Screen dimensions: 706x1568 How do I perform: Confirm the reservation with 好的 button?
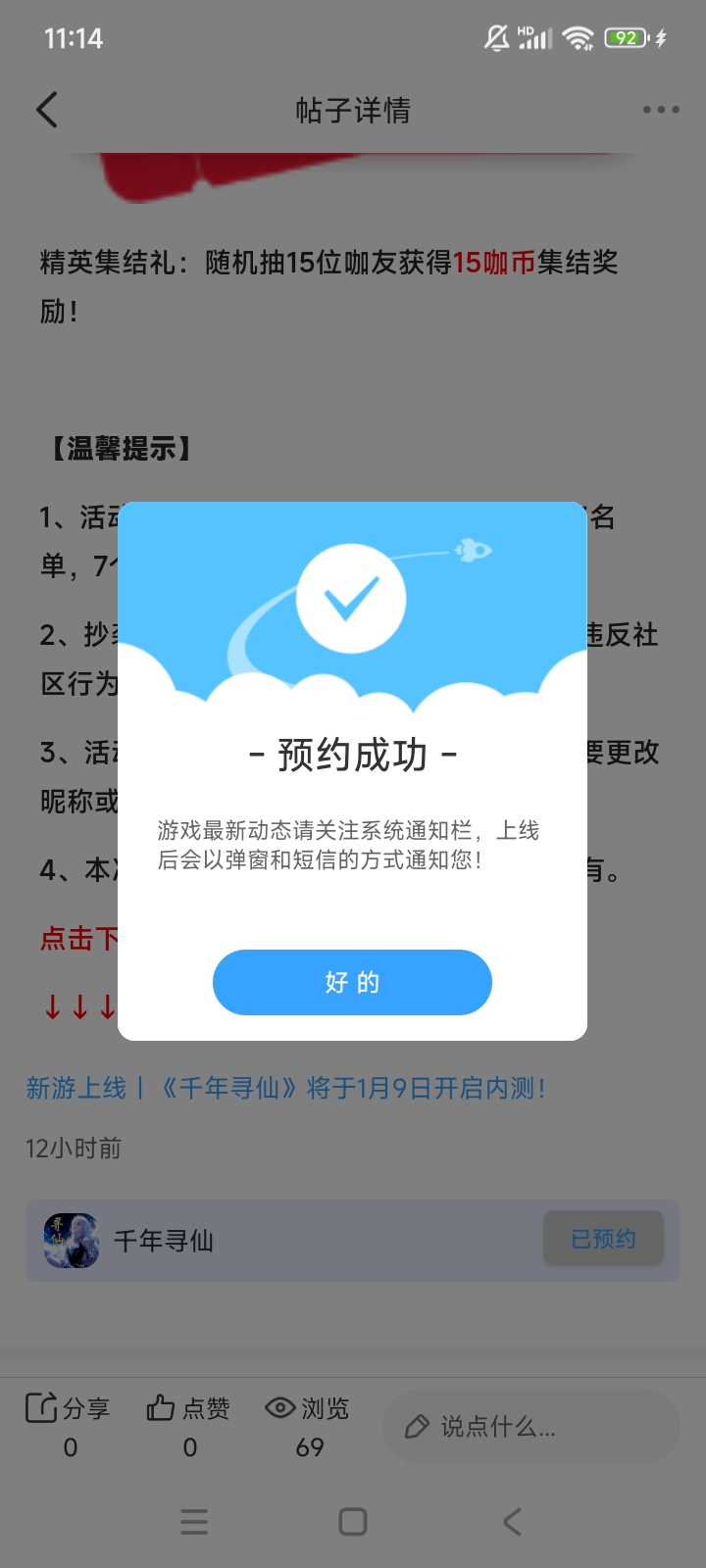tap(352, 982)
